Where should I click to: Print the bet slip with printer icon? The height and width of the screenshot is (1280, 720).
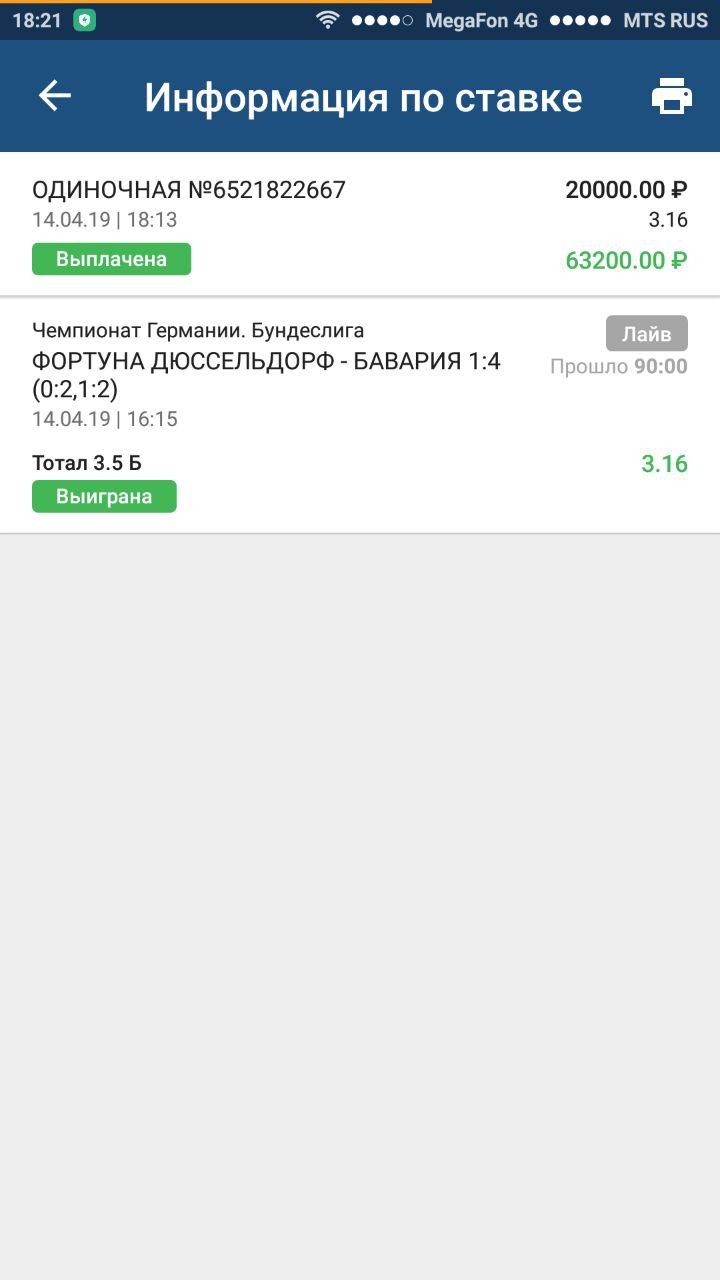(671, 97)
